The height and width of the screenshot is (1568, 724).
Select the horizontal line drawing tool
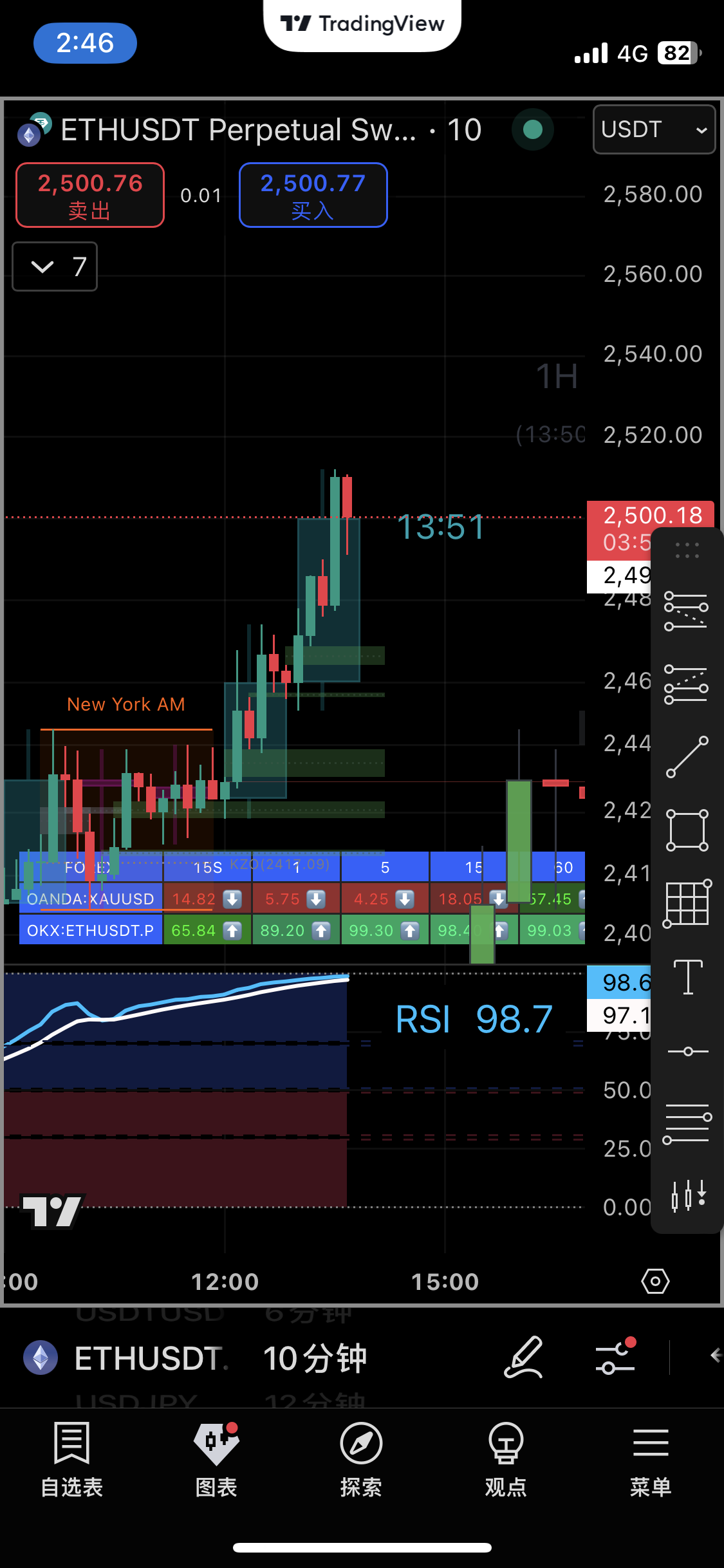[687, 1051]
